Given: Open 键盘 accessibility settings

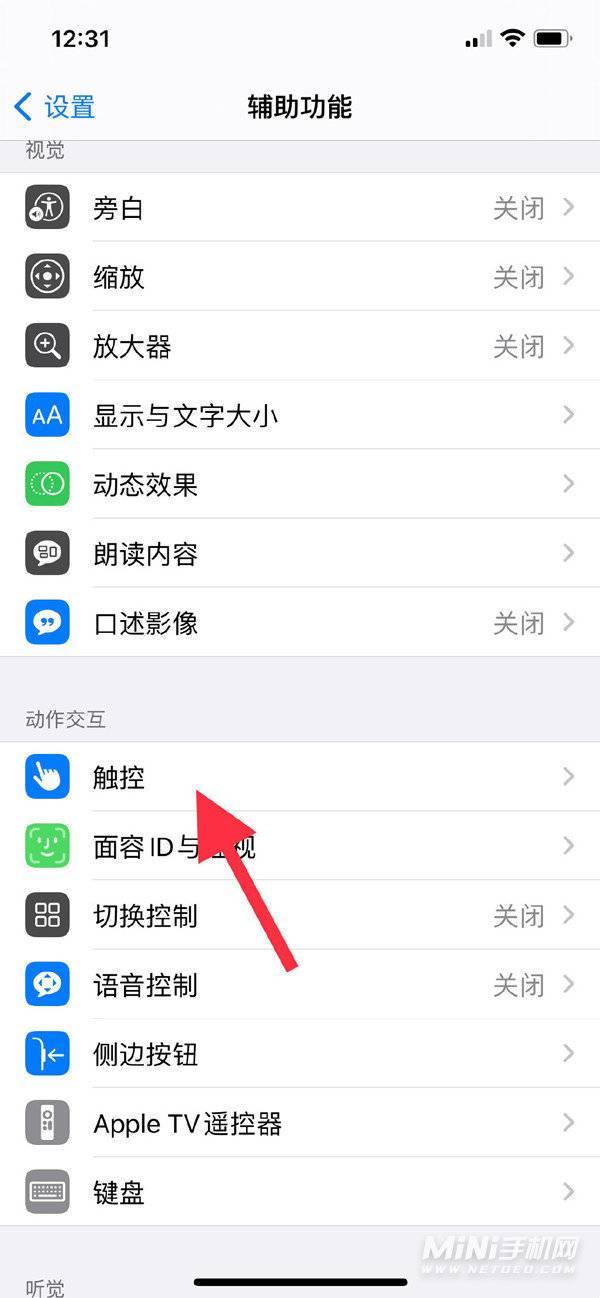Looking at the screenshot, I should click(x=300, y=1192).
